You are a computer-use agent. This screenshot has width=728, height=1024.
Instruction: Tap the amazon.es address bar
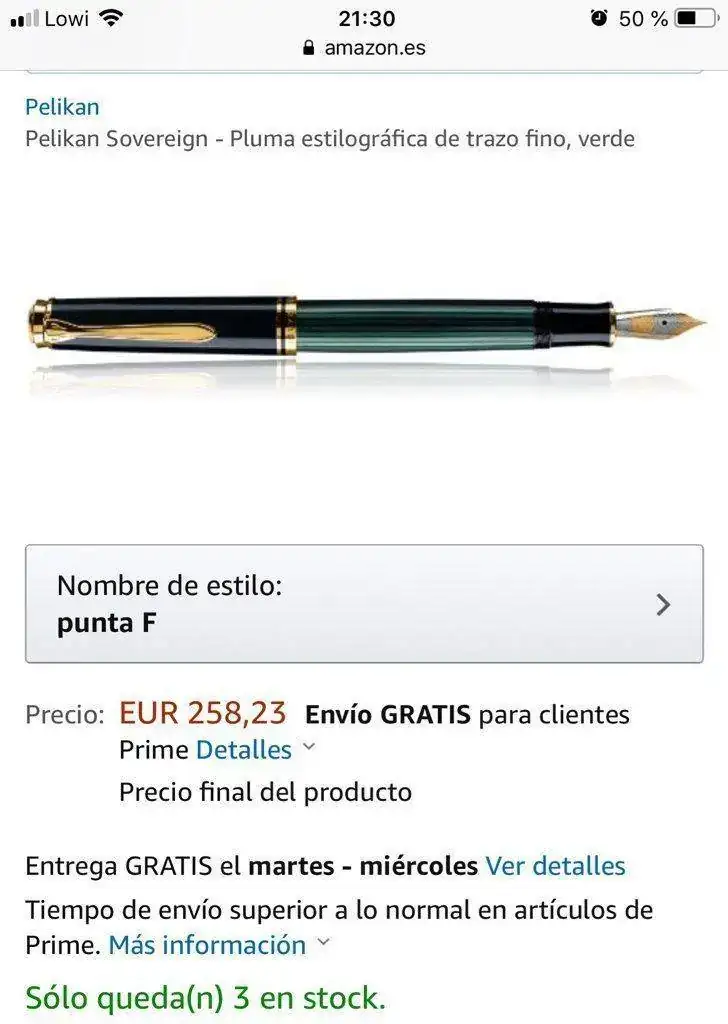pos(364,48)
